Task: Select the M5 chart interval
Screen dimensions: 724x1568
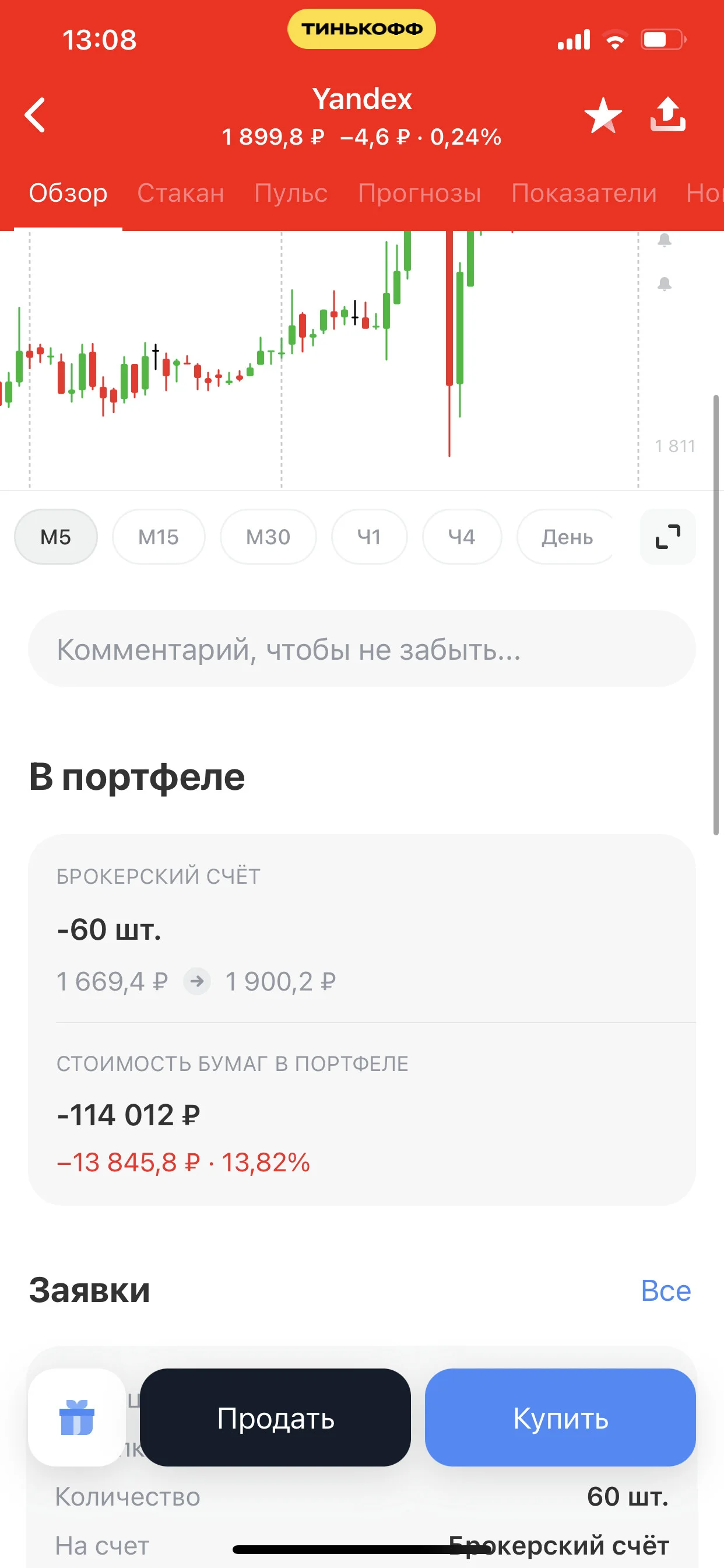Action: (x=55, y=537)
